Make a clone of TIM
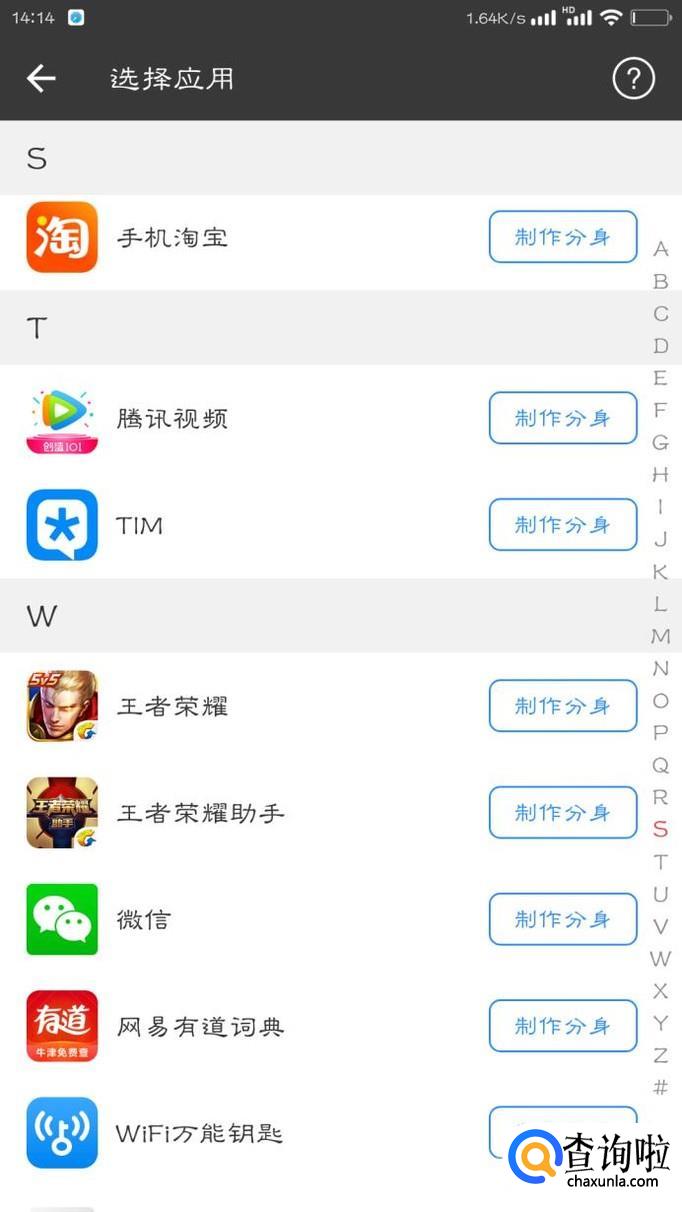Screen dimensions: 682x1212 [562, 525]
